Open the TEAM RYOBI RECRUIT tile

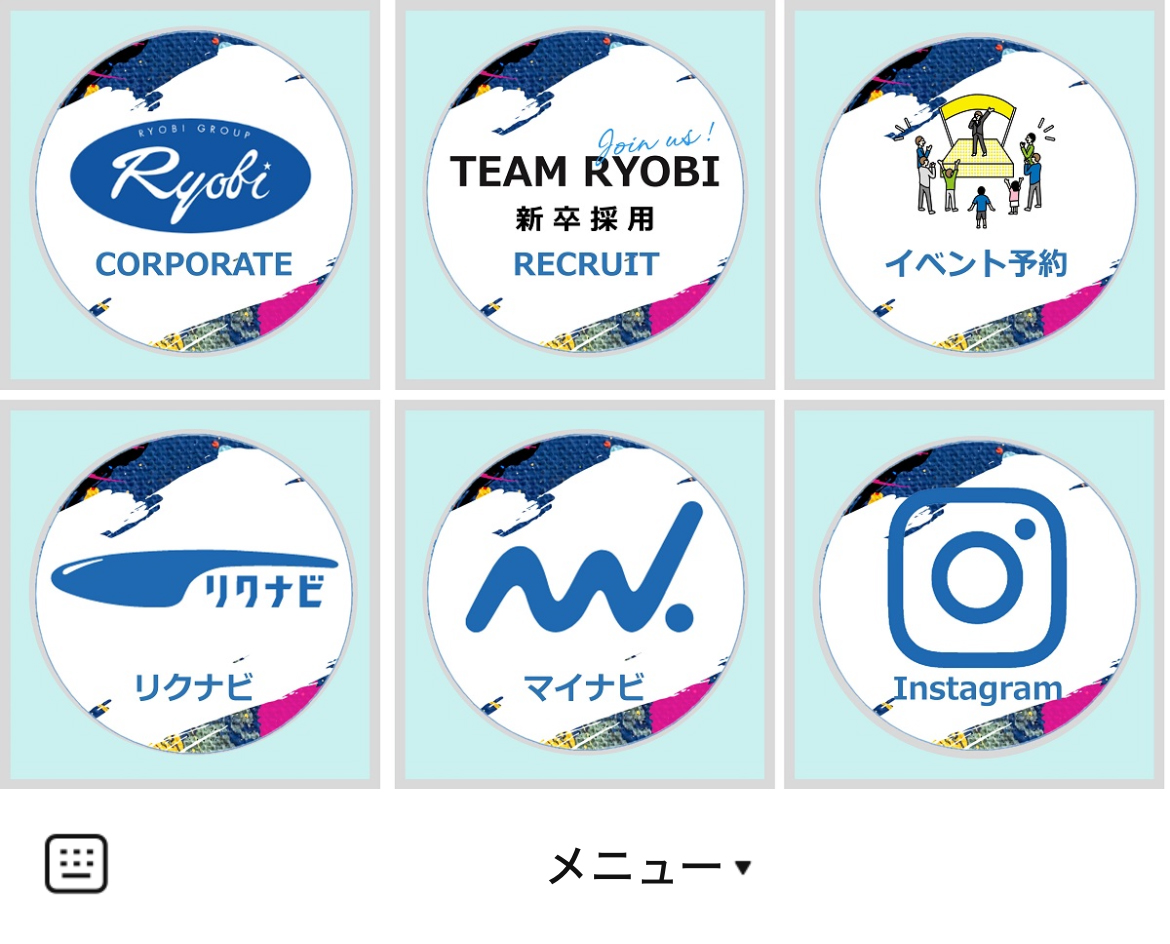click(x=585, y=195)
